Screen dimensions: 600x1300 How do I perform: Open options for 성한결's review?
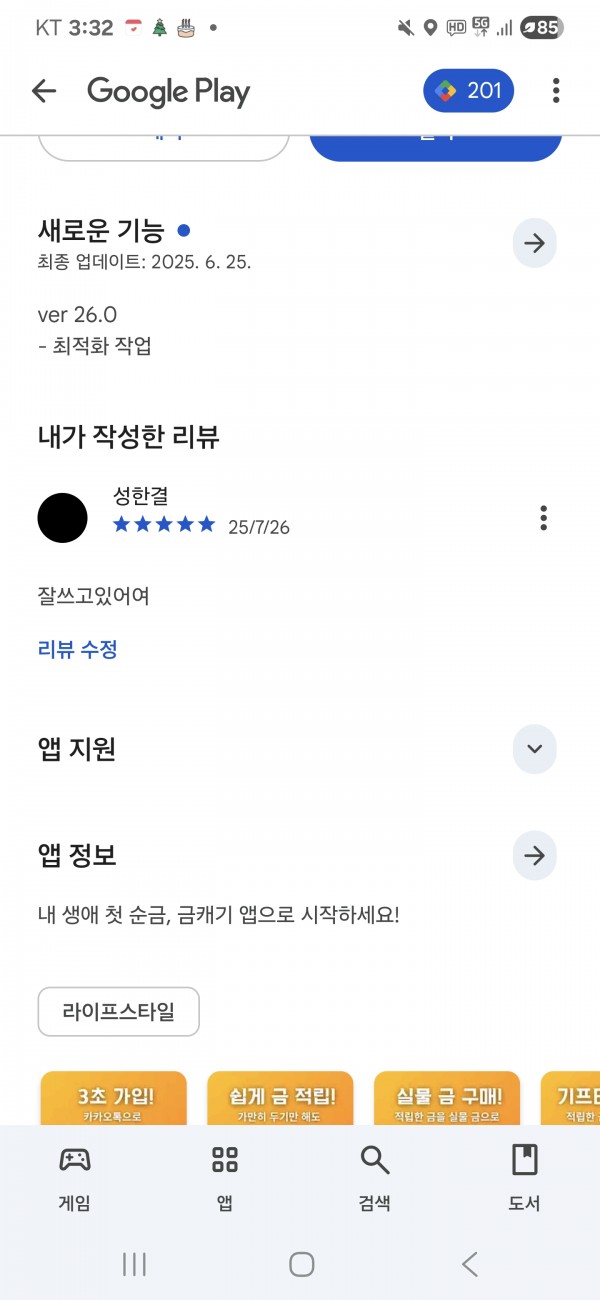[x=543, y=518]
